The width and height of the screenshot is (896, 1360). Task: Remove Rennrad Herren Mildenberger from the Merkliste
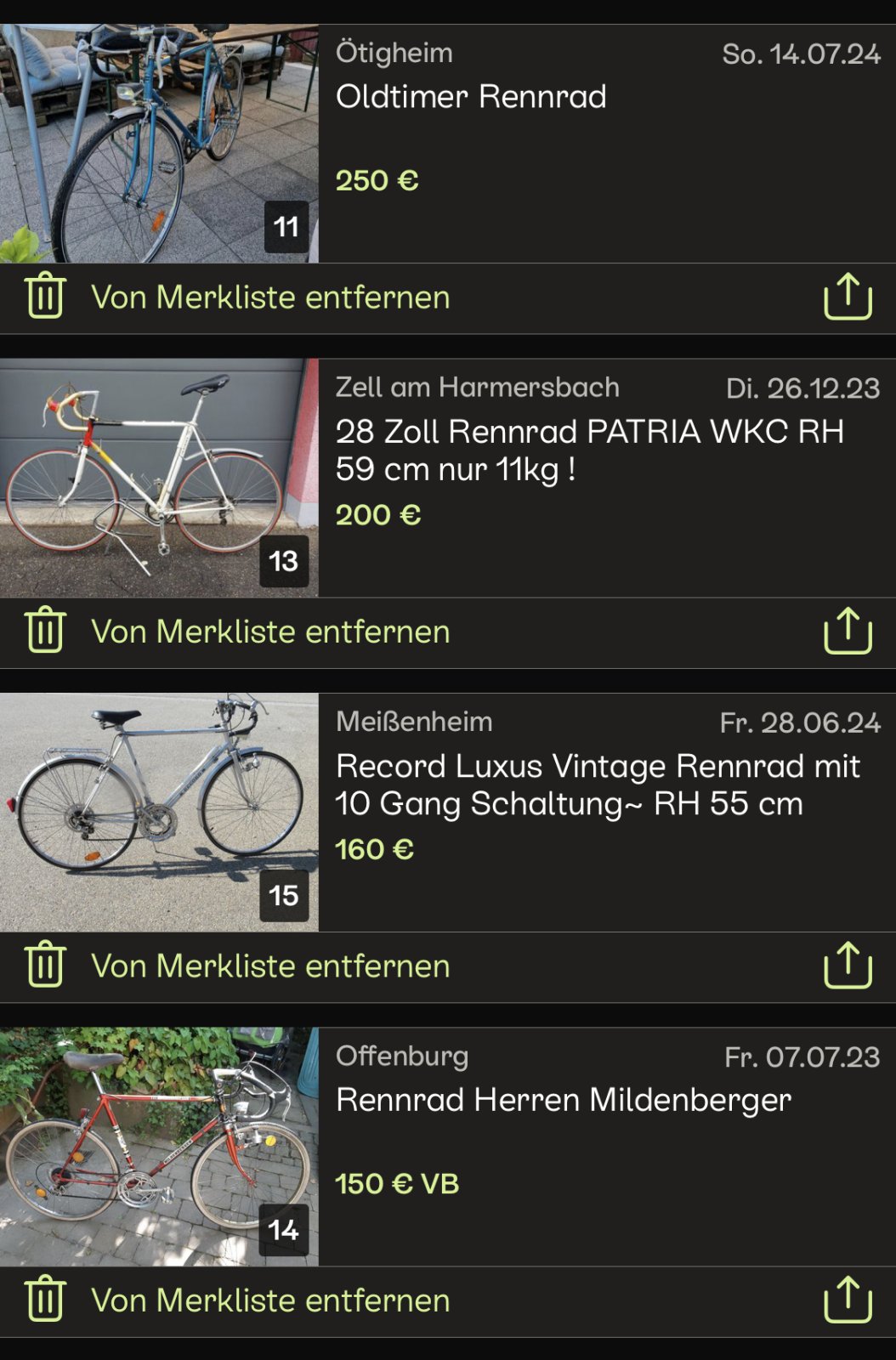pyautogui.click(x=238, y=1300)
